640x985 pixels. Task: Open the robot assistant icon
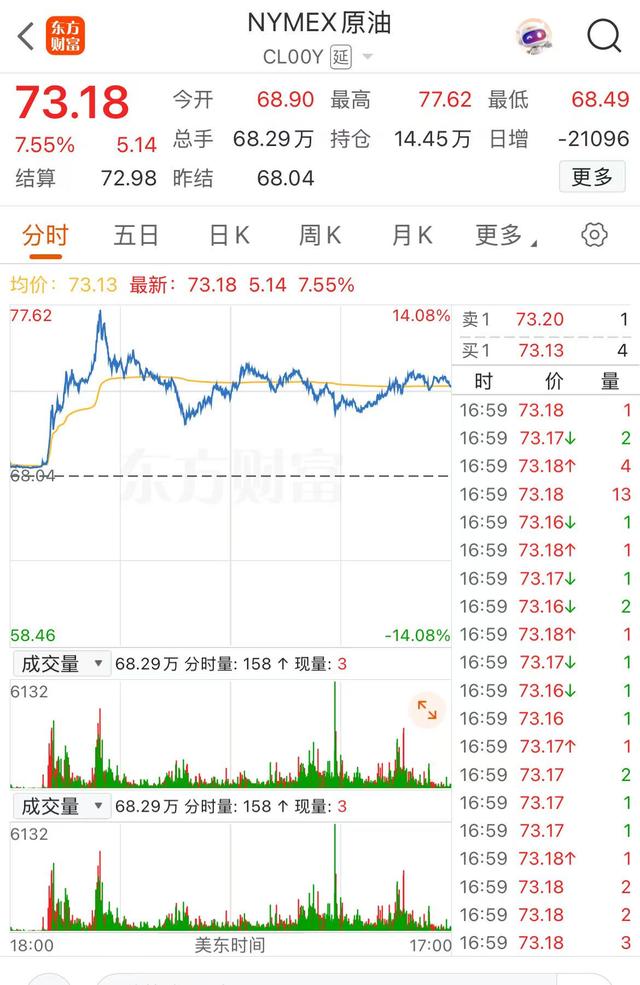(534, 36)
